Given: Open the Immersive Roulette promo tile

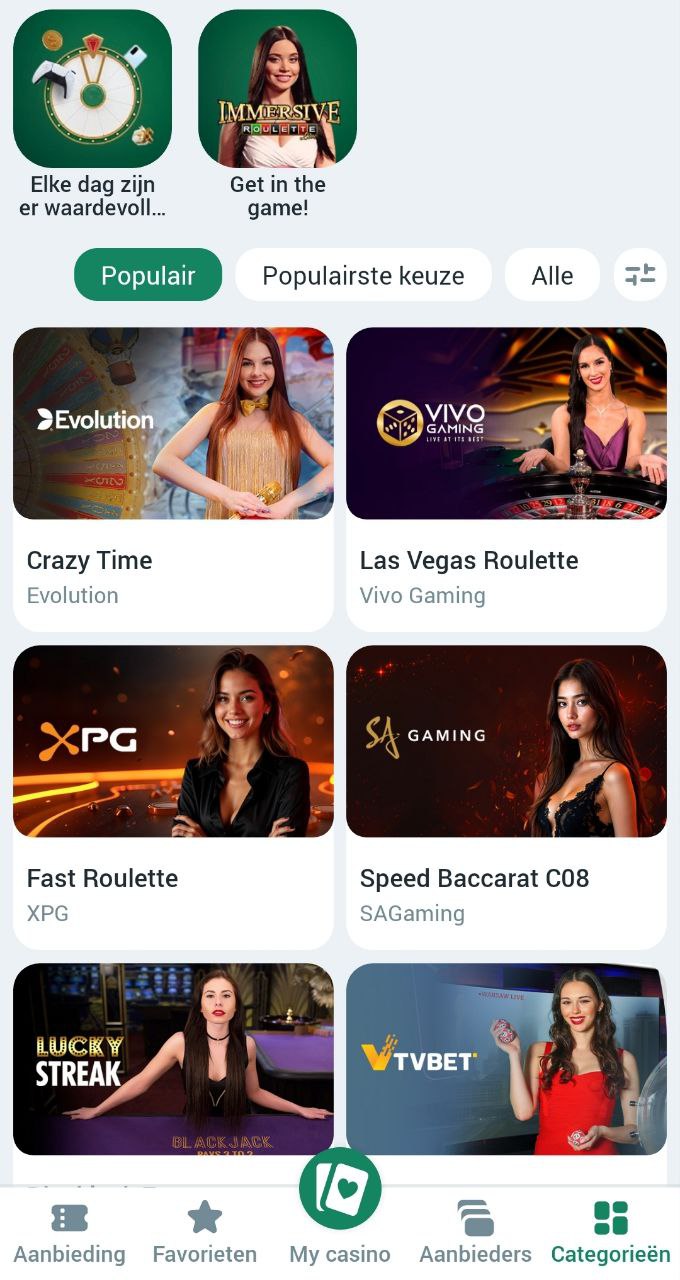Looking at the screenshot, I should [x=277, y=89].
